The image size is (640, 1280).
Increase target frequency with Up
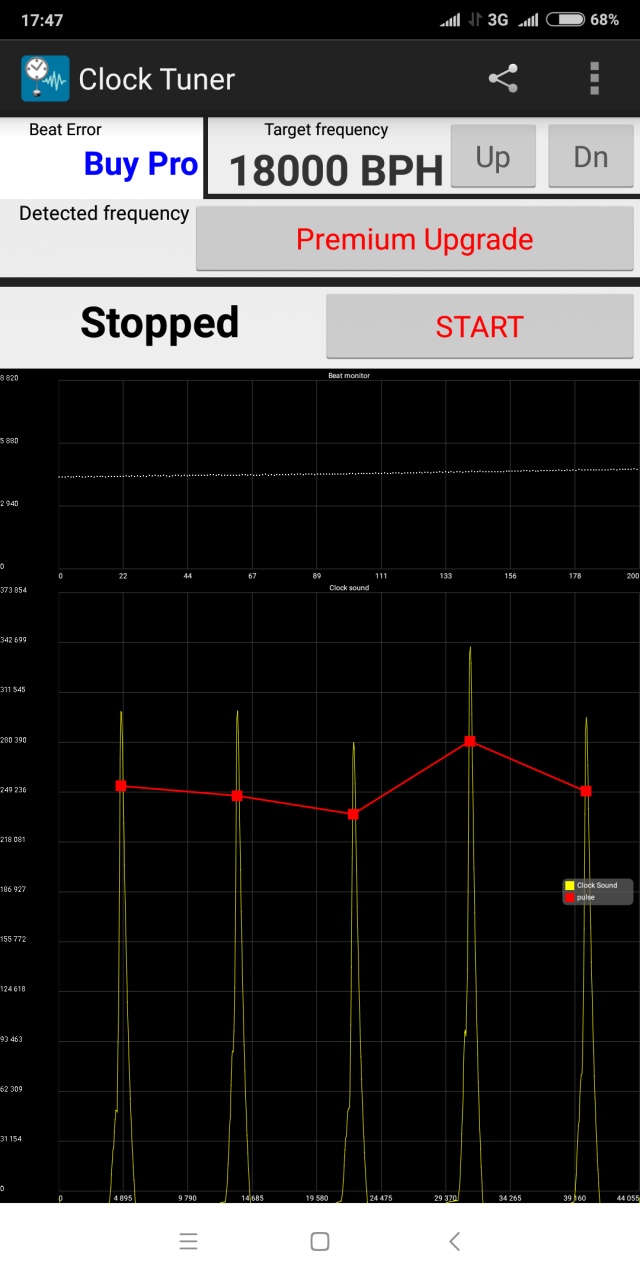point(493,157)
